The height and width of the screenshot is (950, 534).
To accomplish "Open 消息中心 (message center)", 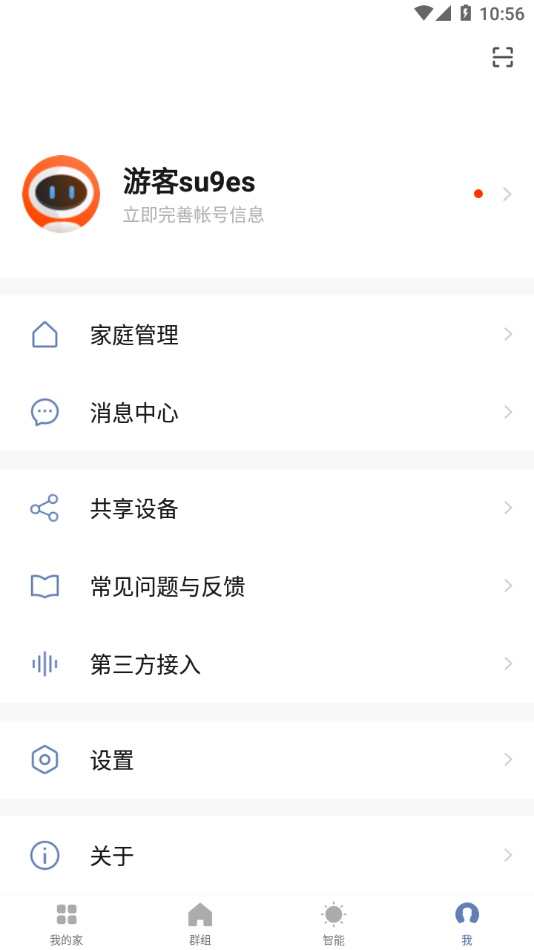I will 267,413.
